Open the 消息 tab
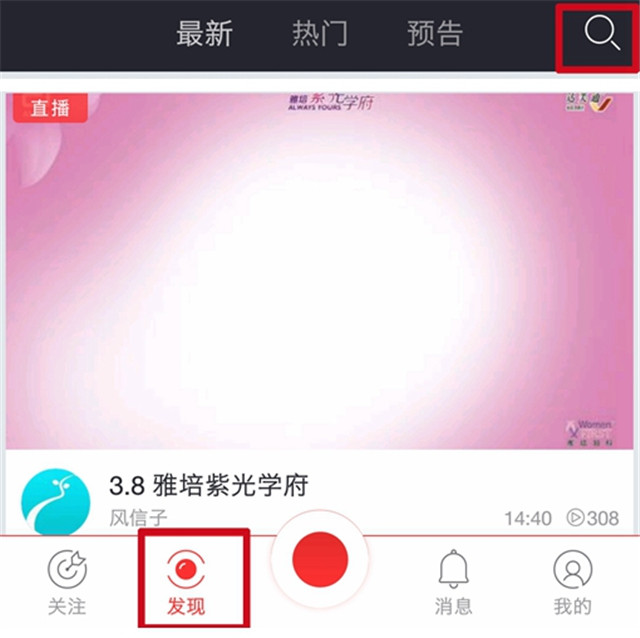This screenshot has width=640, height=638. click(453, 583)
